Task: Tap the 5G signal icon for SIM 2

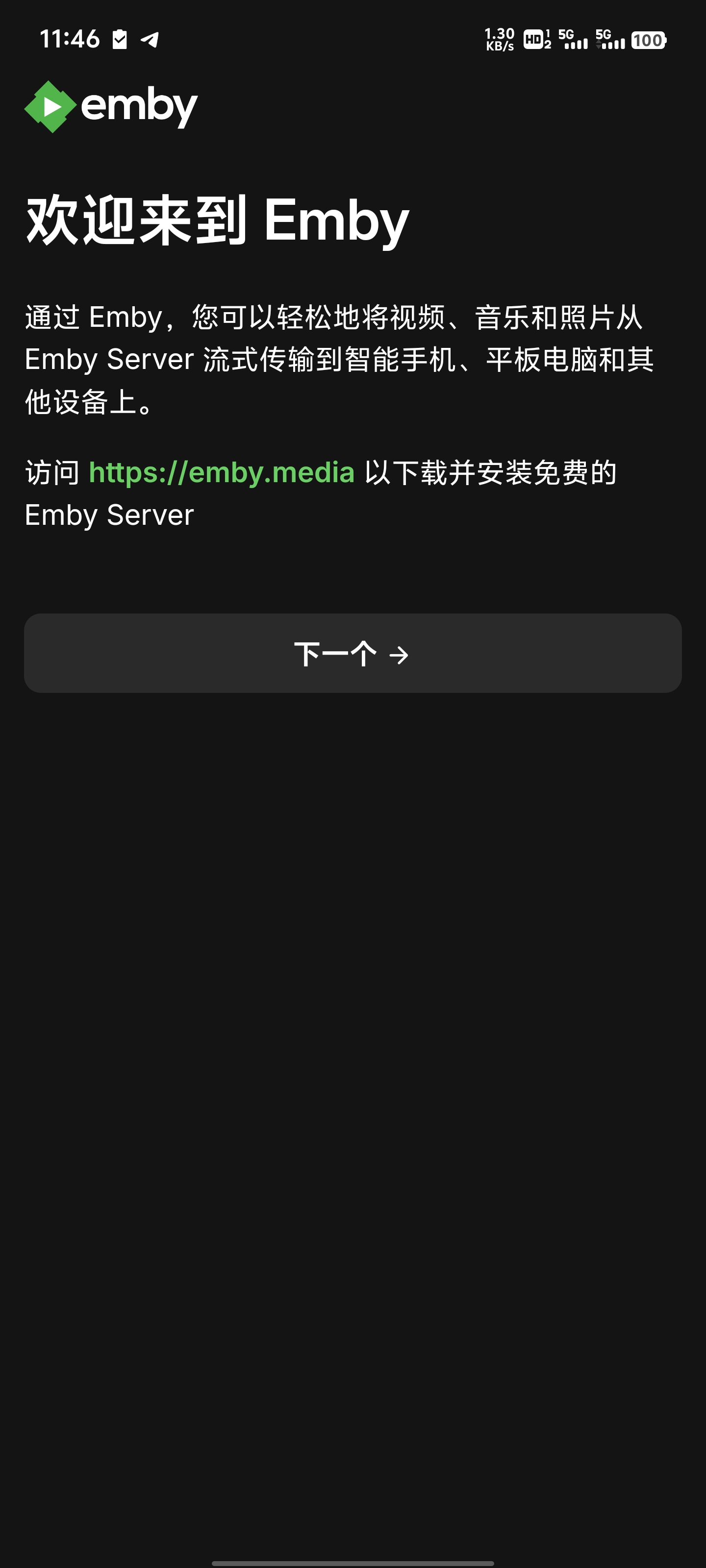Action: click(610, 40)
